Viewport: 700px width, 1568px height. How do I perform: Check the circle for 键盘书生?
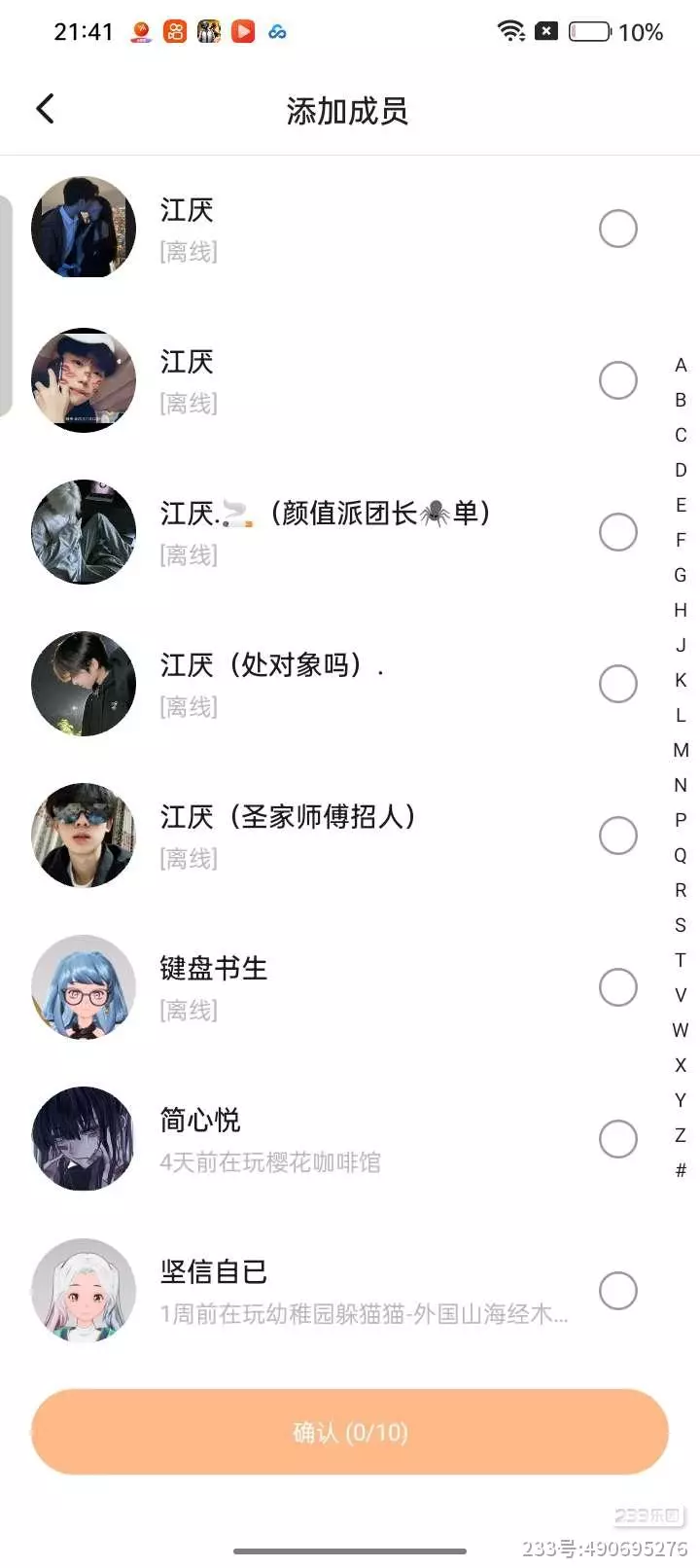[x=617, y=987]
